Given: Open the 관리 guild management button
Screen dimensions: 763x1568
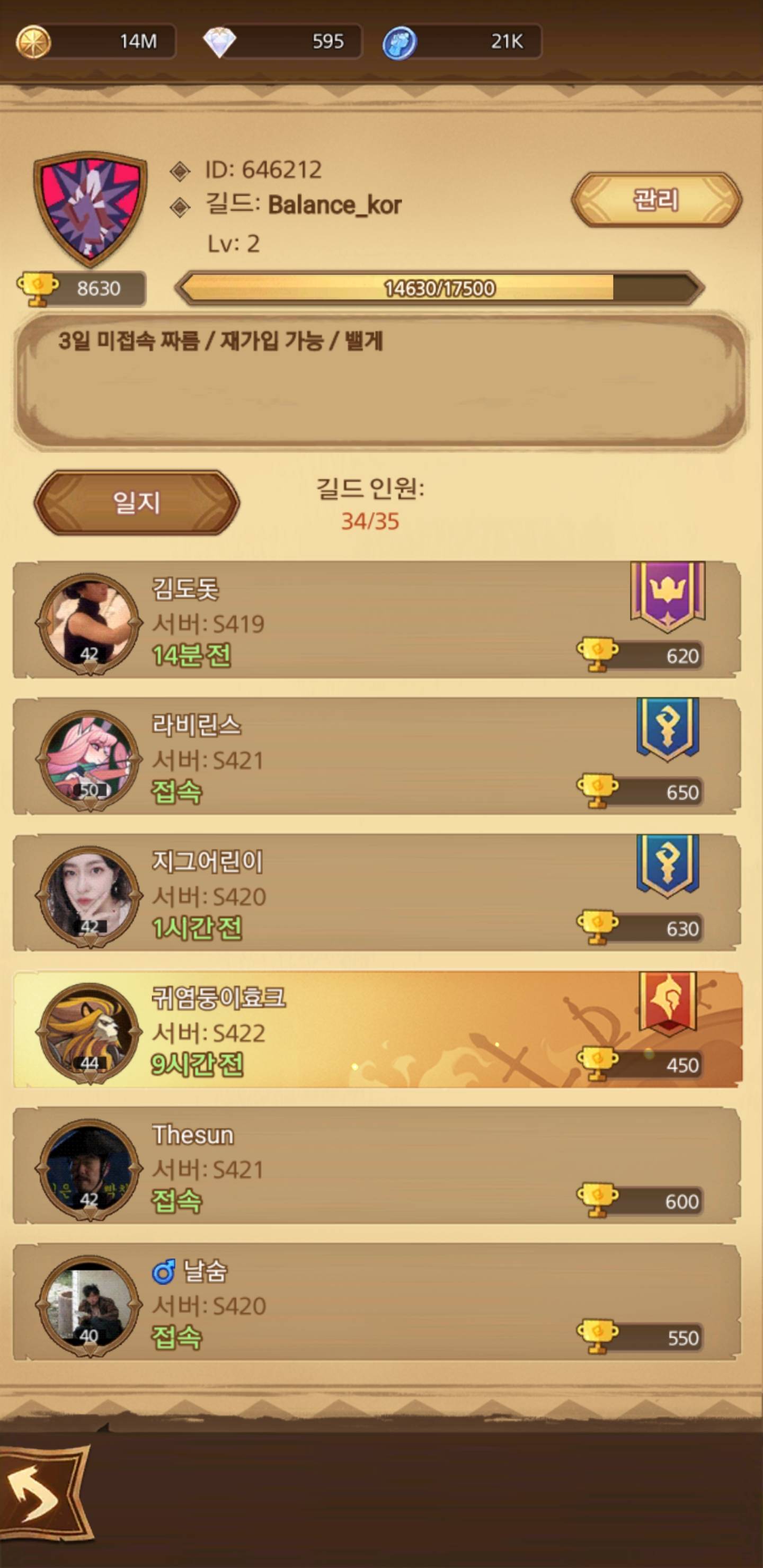Looking at the screenshot, I should [x=656, y=200].
